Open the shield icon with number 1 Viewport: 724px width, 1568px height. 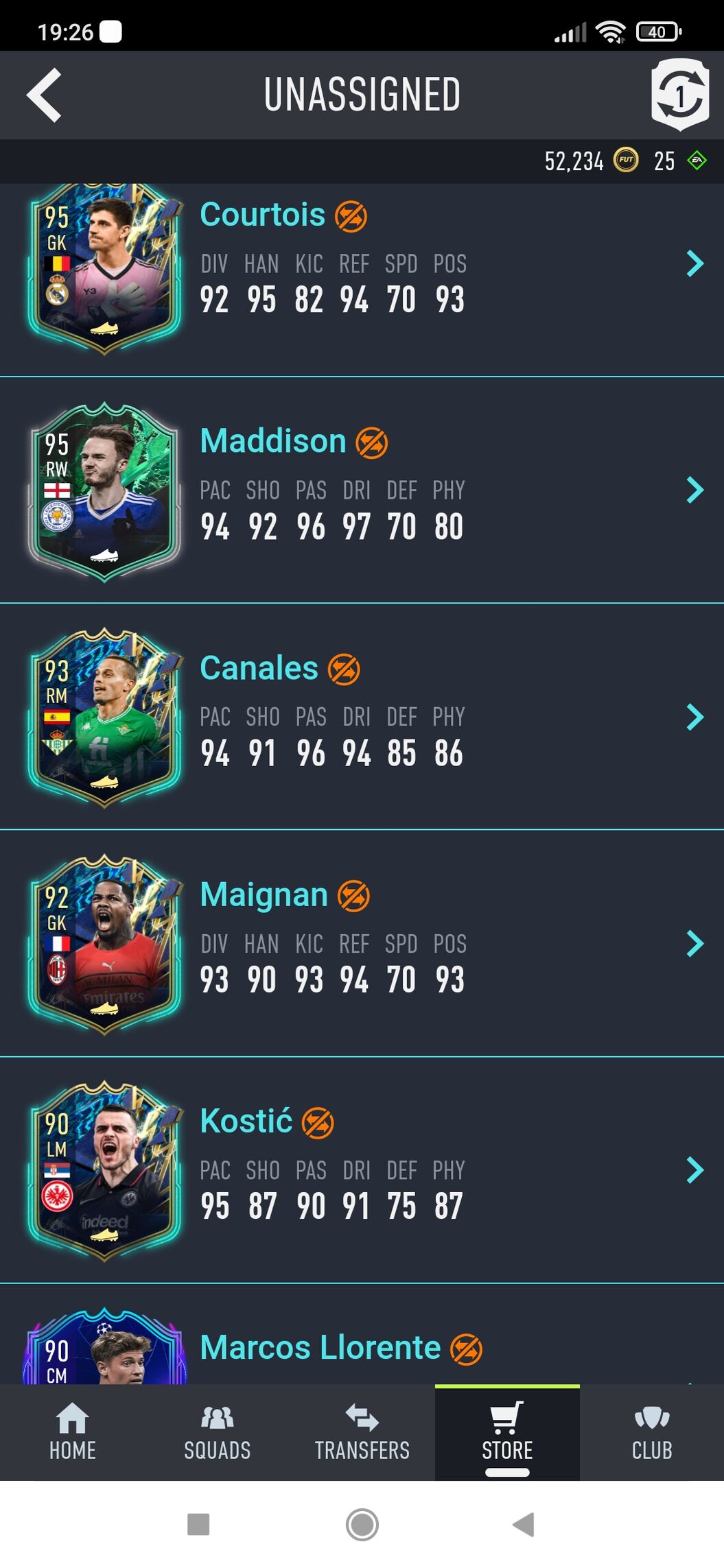click(x=679, y=95)
